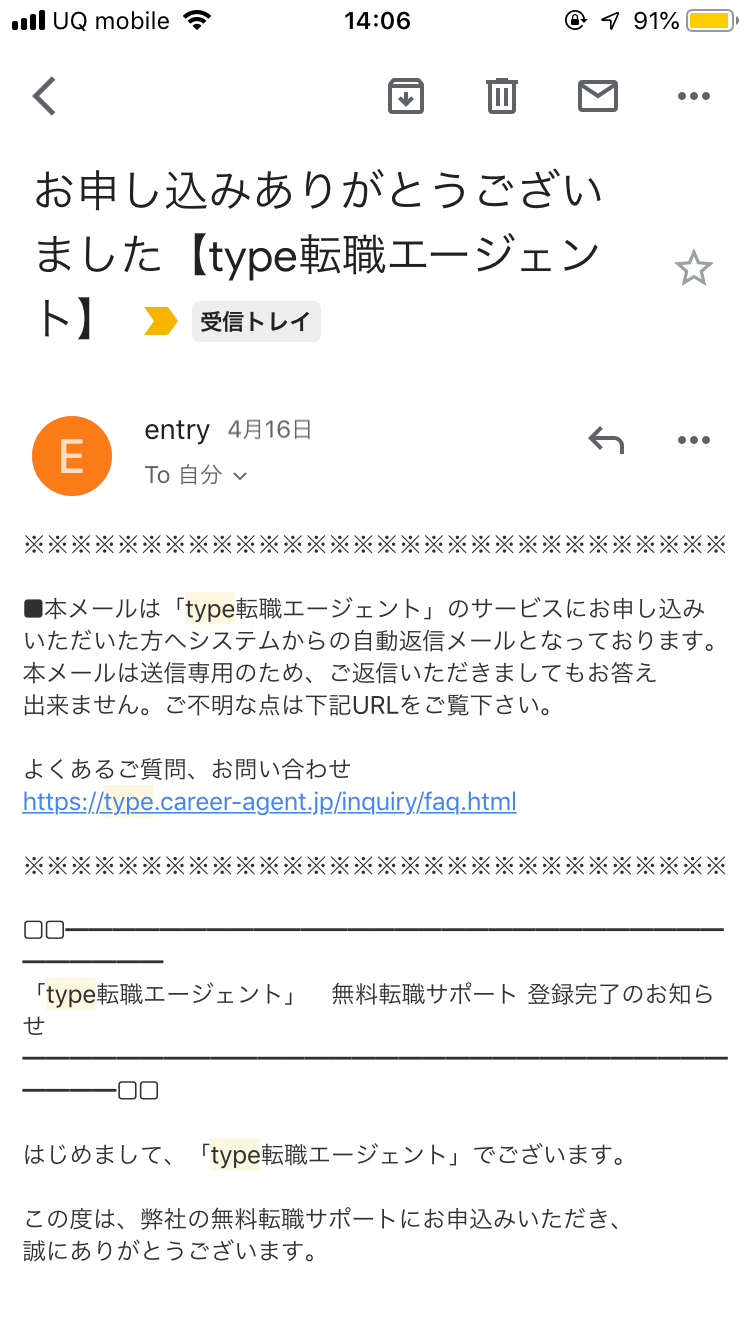Image resolution: width=750 pixels, height=1334 pixels.
Task: Go back to the inbox list
Action: tap(45, 96)
